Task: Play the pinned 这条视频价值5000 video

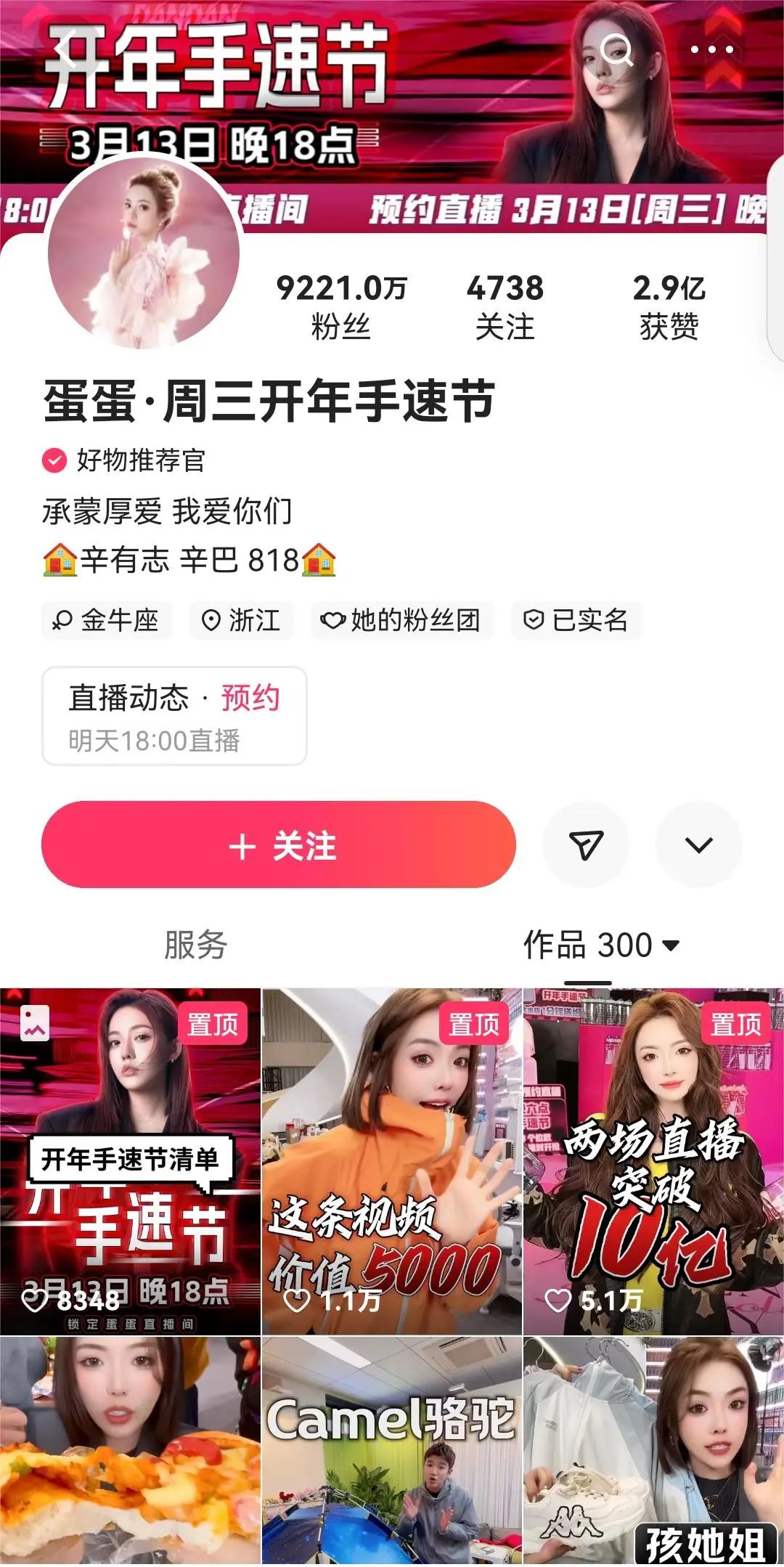Action: pos(391,1160)
